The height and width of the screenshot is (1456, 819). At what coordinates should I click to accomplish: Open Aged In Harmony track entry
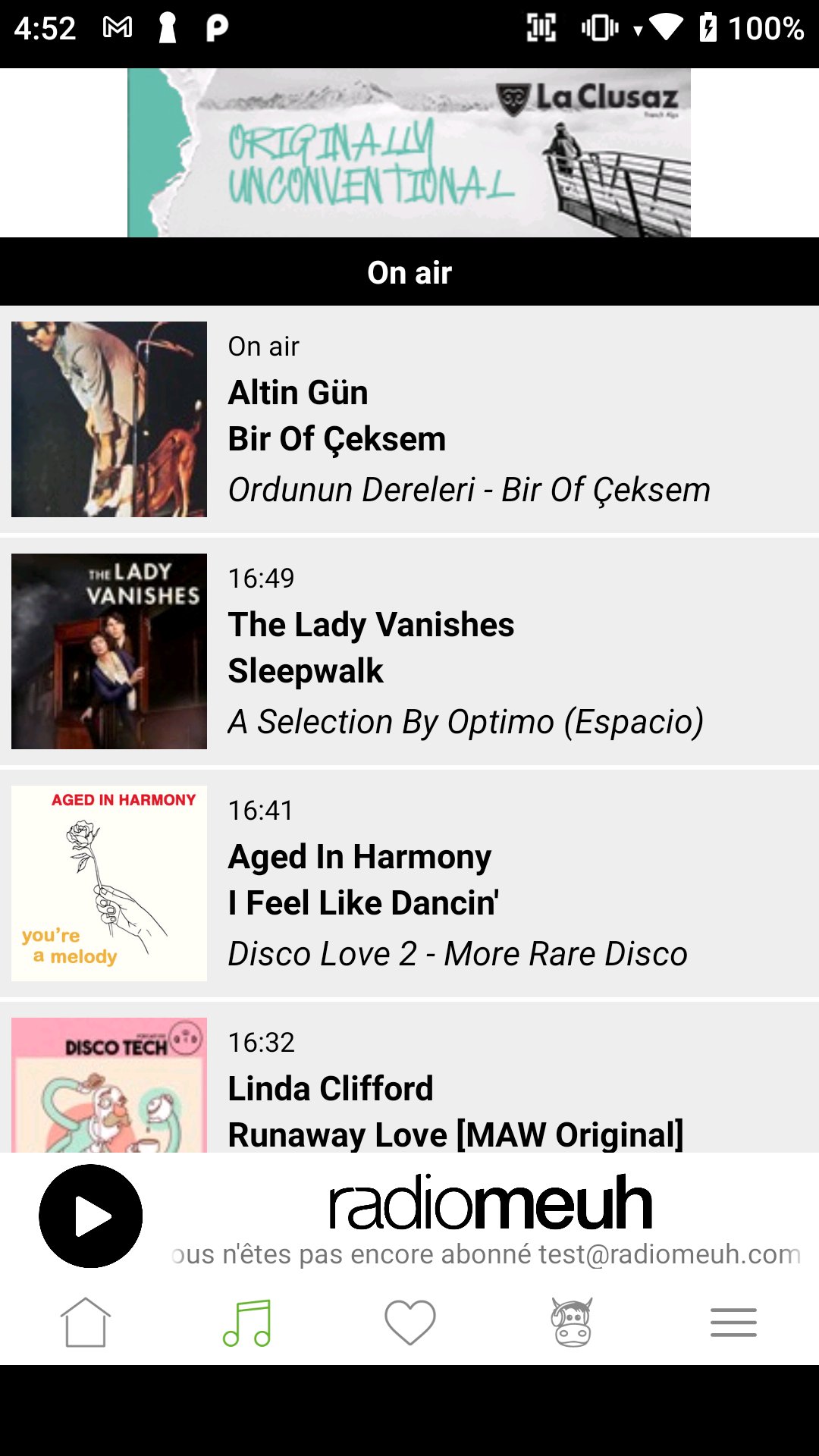[x=409, y=883]
